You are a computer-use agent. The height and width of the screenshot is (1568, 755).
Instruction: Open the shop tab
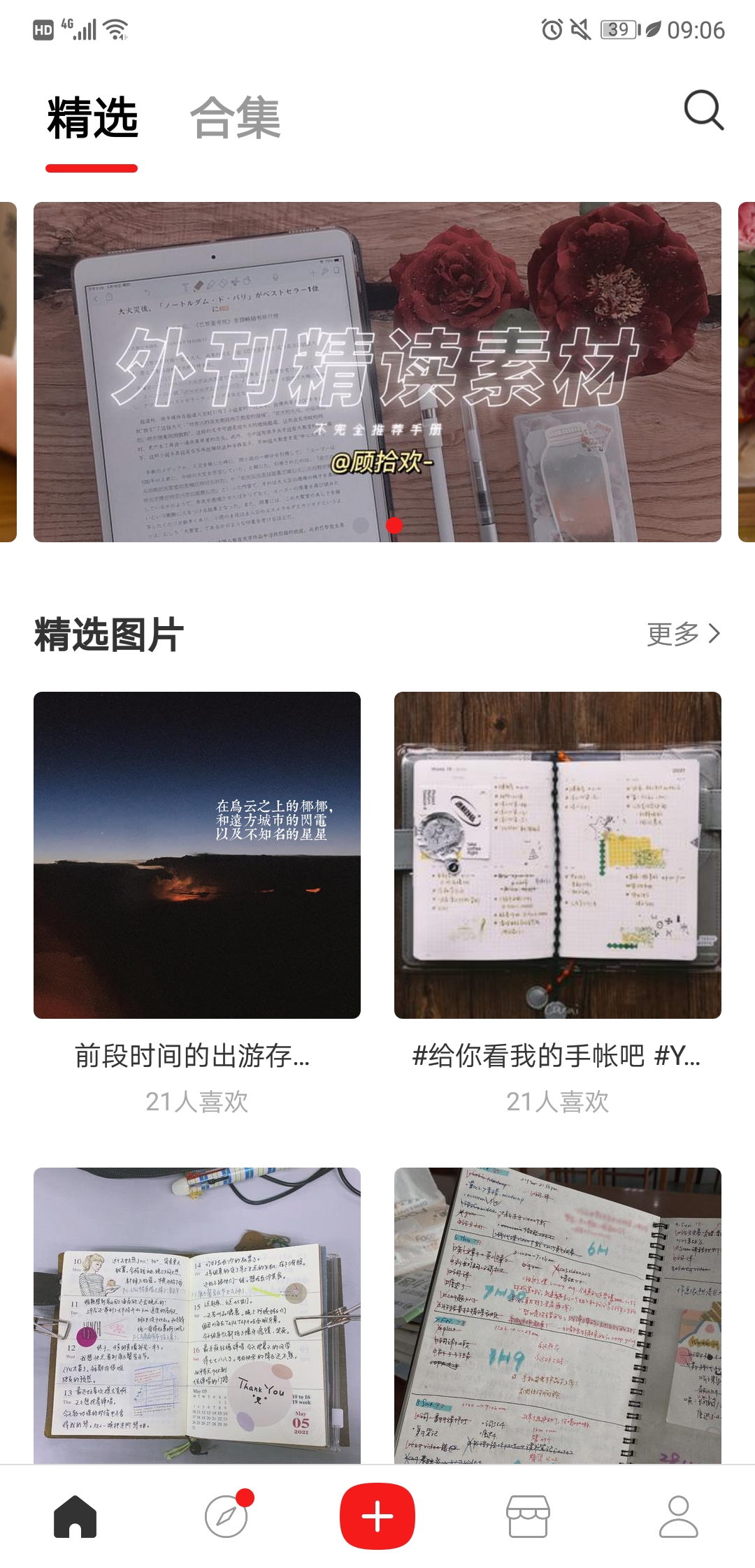[x=528, y=1516]
